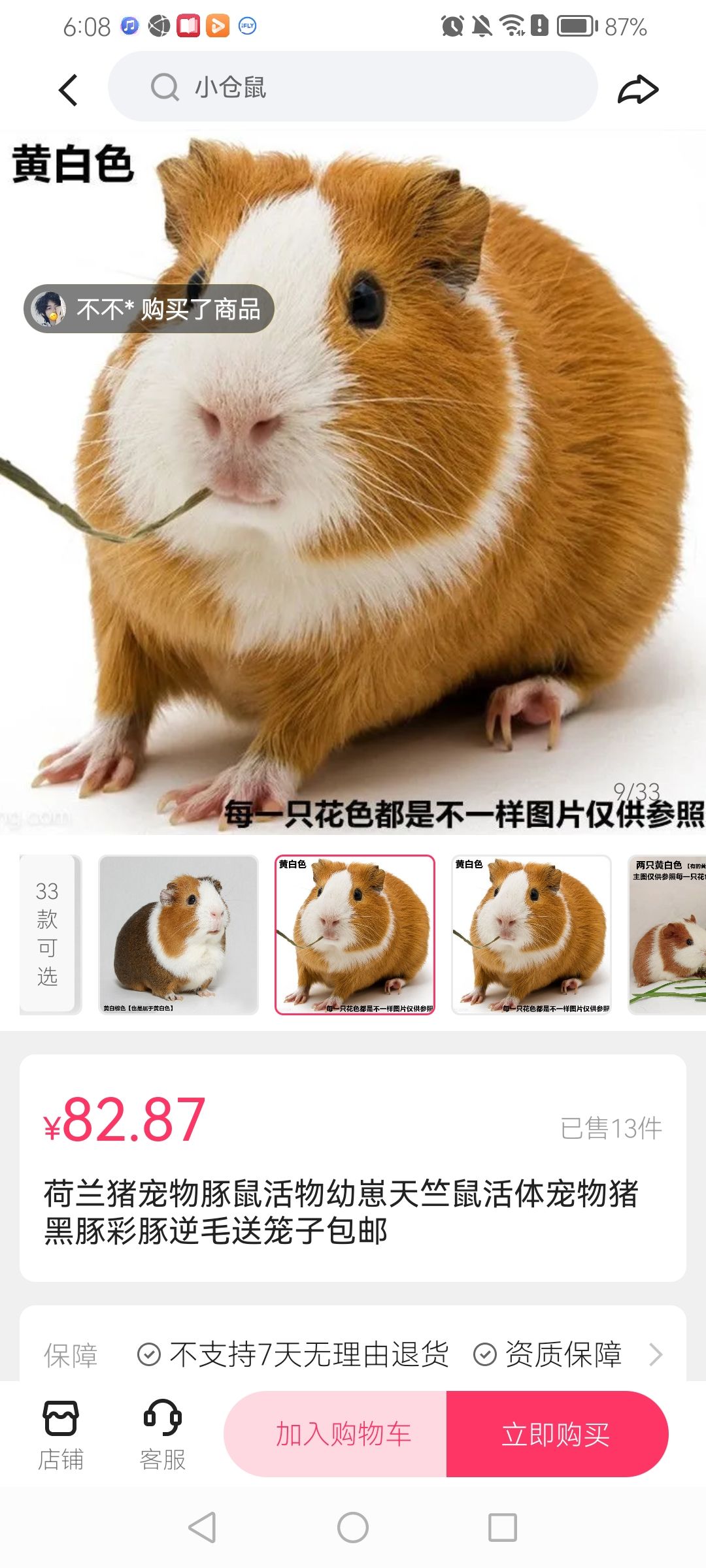Go back using the top-left arrow

68,90
